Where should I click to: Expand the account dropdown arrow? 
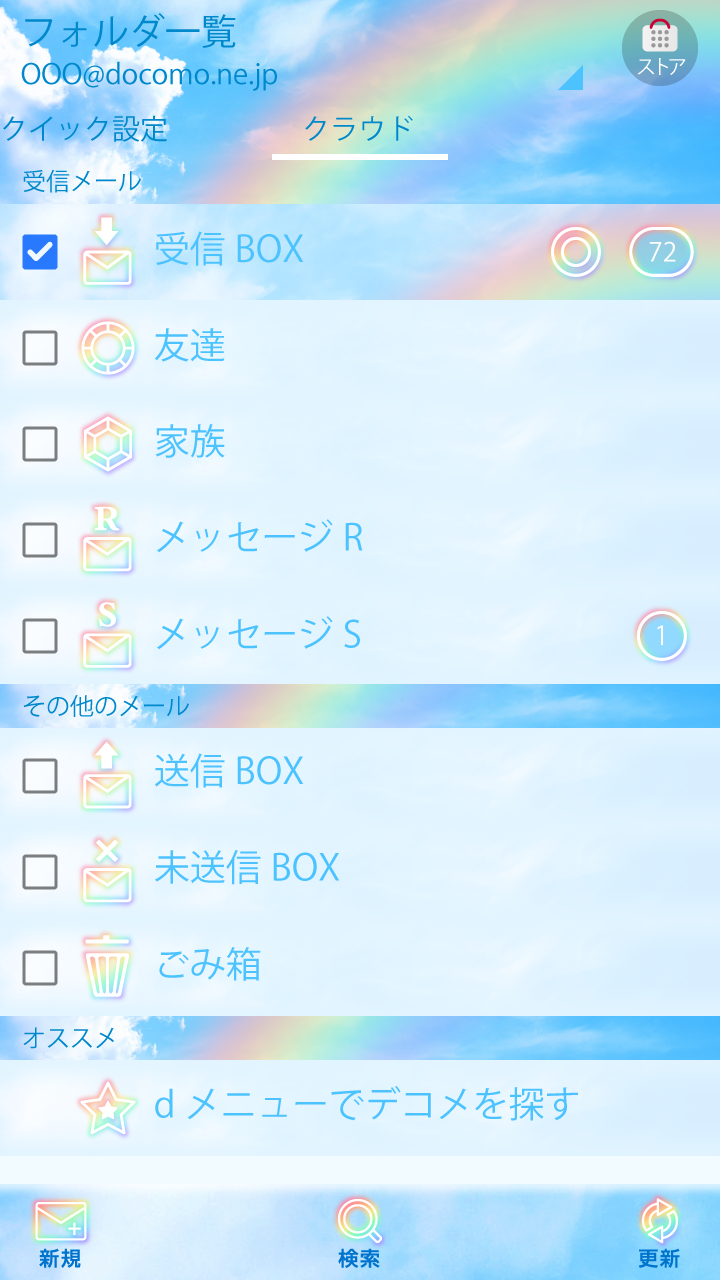tap(570, 78)
